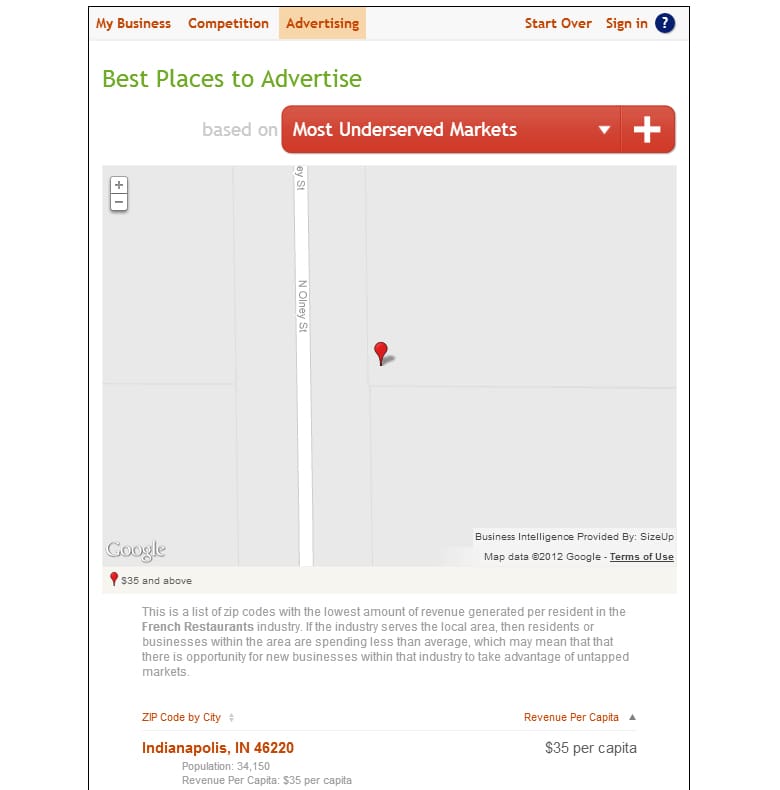This screenshot has height=790, width=780.
Task: Zoom in on the map
Action: click(x=119, y=185)
